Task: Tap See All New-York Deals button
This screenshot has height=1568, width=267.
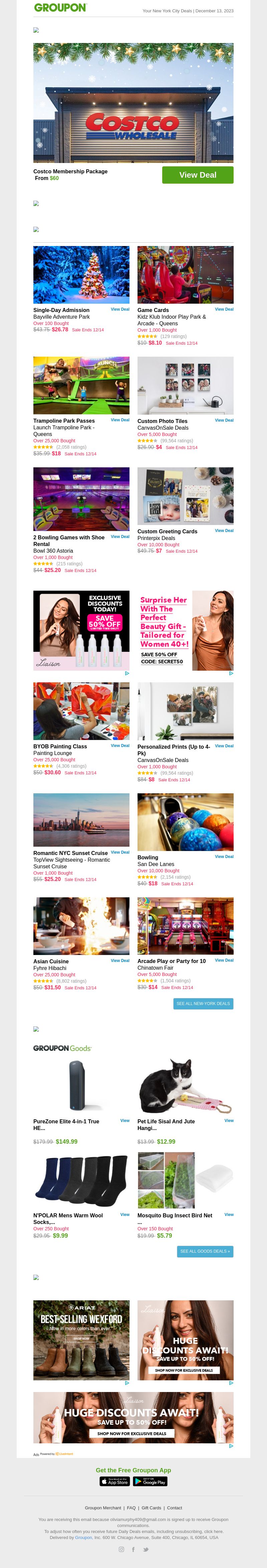Action: [203, 1003]
